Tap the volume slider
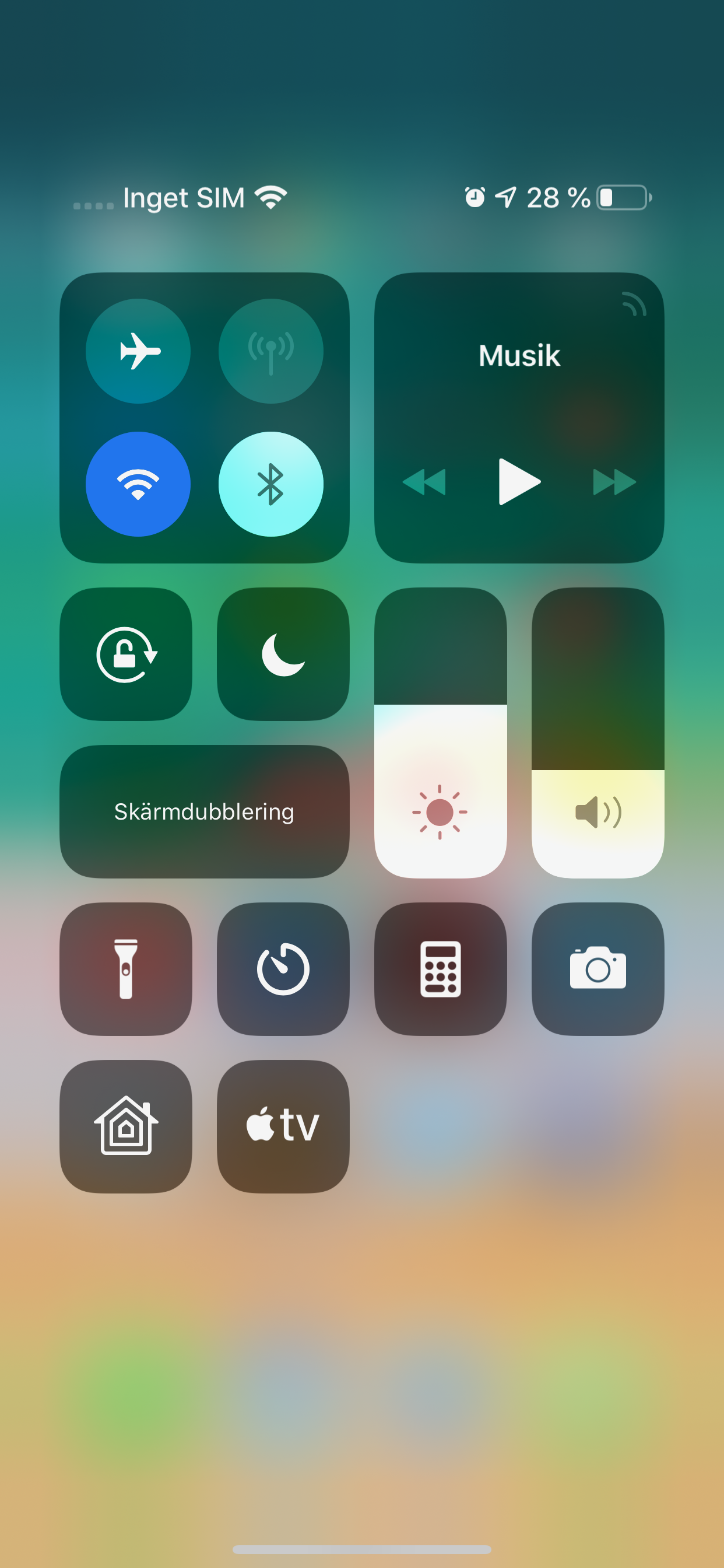Viewport: 724px width, 1568px height. [598, 733]
